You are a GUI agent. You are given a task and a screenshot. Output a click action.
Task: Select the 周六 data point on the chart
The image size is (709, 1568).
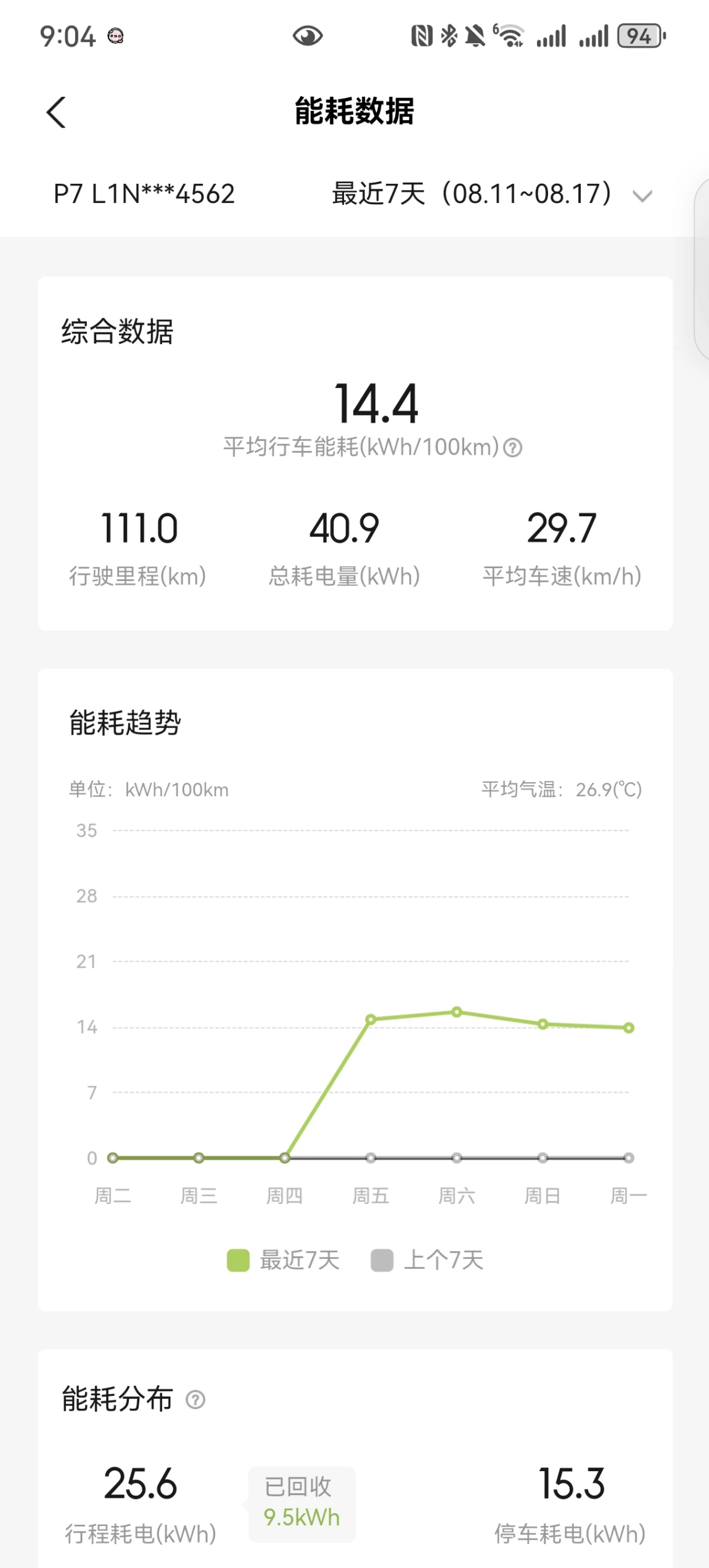tap(457, 1012)
